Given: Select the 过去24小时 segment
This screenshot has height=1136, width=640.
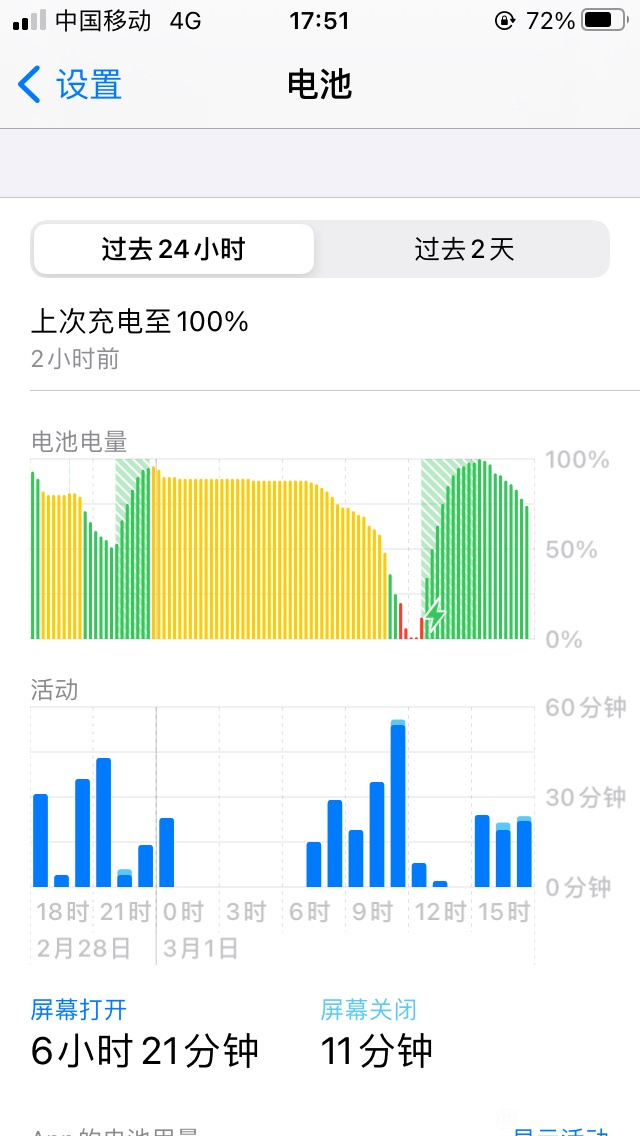Looking at the screenshot, I should [173, 249].
